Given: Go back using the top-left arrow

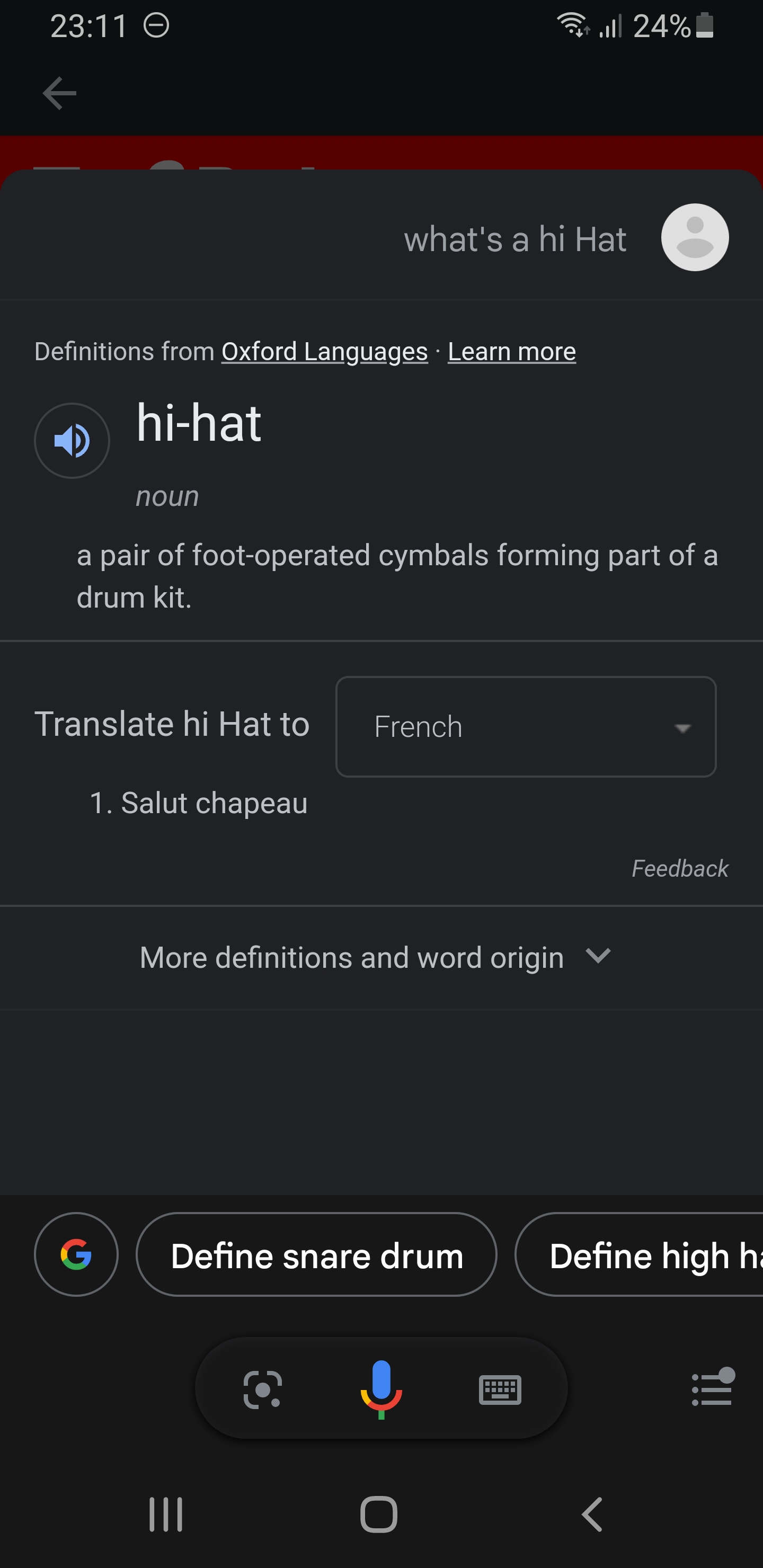Looking at the screenshot, I should tap(58, 93).
